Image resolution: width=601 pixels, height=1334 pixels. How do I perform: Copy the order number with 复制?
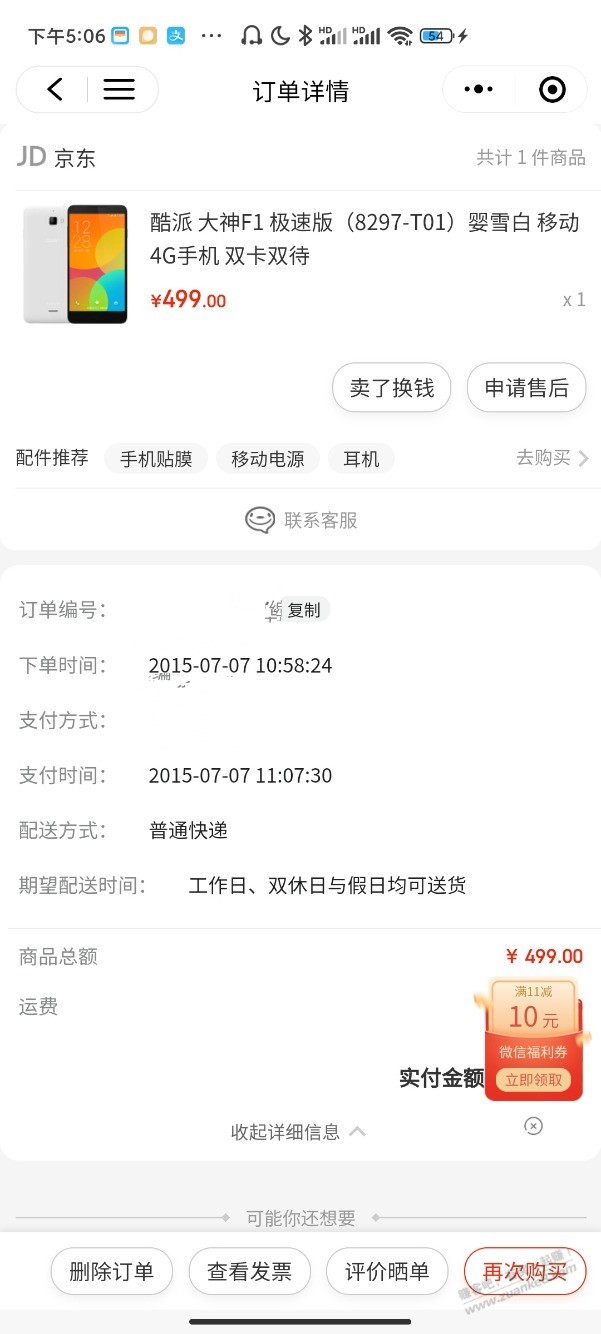tap(304, 609)
